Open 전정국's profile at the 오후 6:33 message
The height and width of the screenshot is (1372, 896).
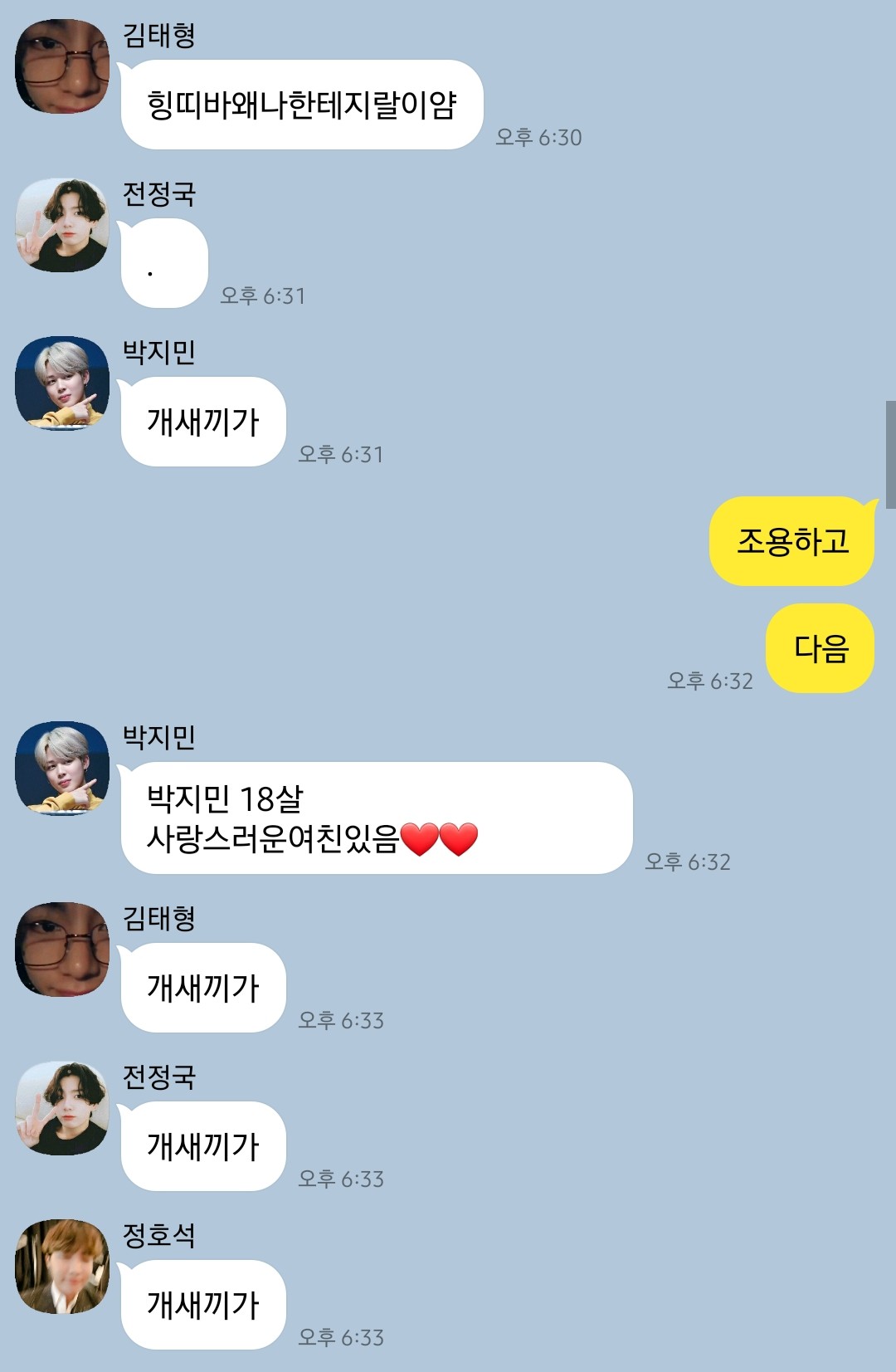pyautogui.click(x=62, y=1108)
